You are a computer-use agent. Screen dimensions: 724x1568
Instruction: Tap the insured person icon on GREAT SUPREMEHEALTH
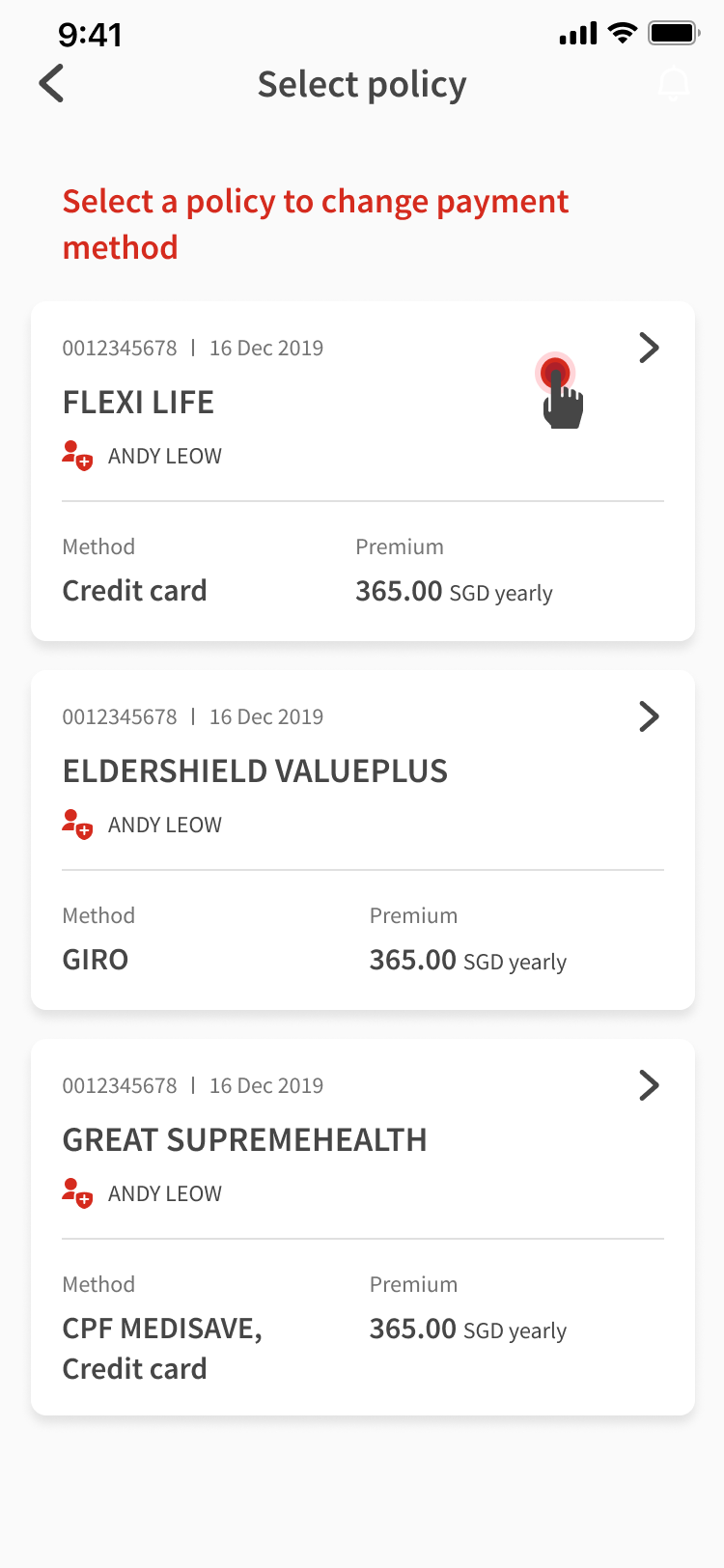click(x=77, y=1192)
